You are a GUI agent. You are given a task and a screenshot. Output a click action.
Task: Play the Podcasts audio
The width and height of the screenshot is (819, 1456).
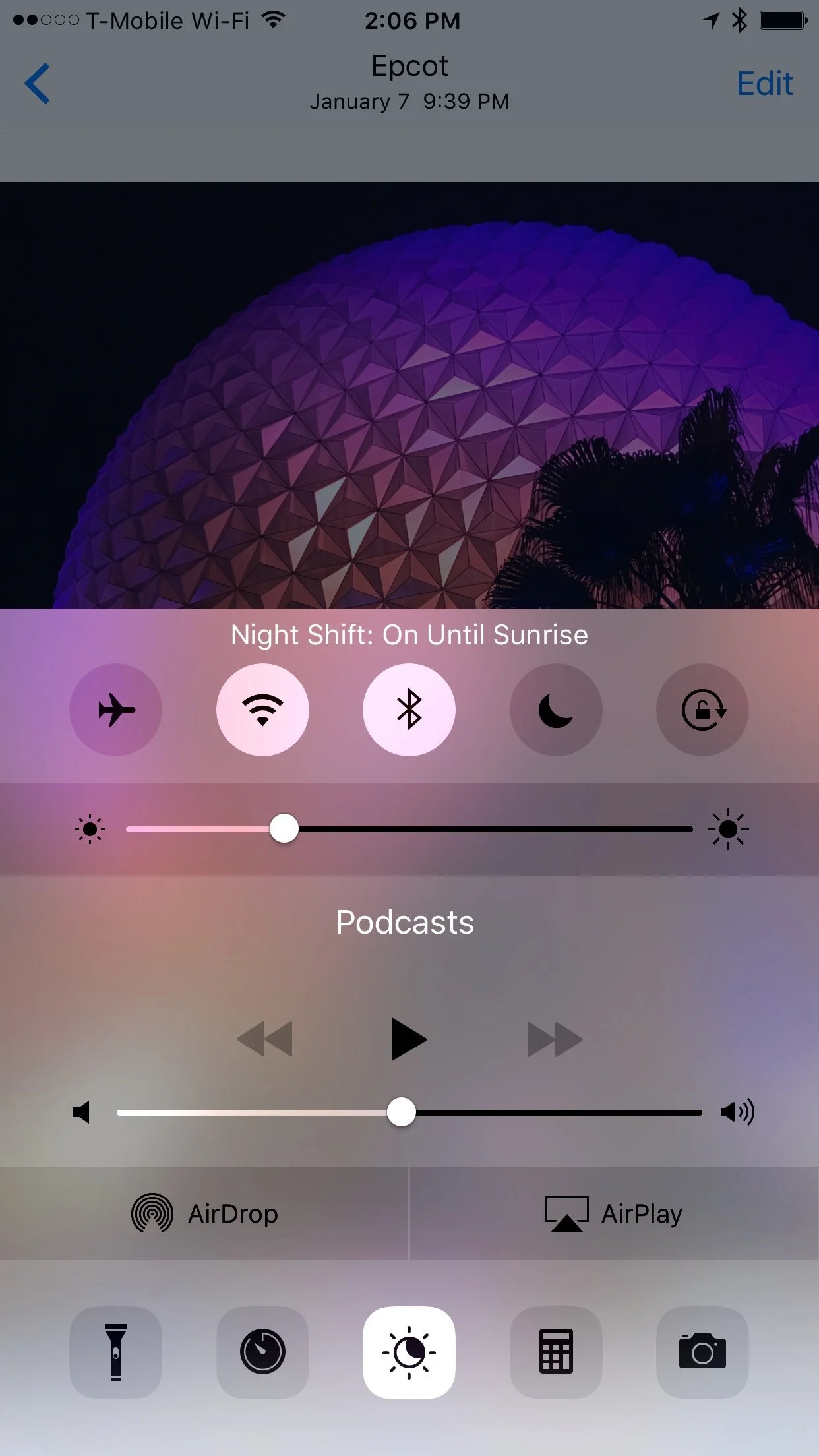click(408, 1039)
